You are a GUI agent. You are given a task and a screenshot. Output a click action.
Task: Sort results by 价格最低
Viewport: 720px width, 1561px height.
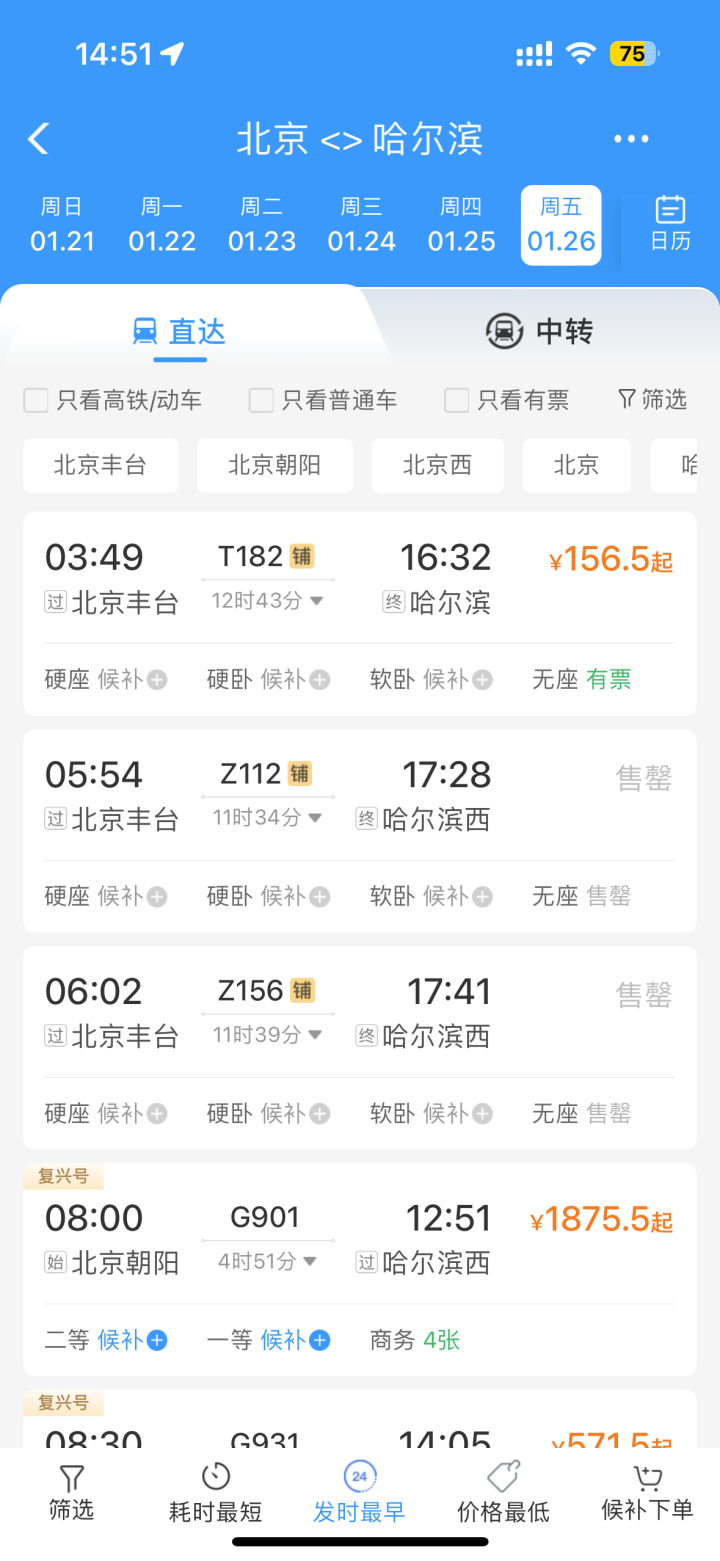coord(504,1492)
